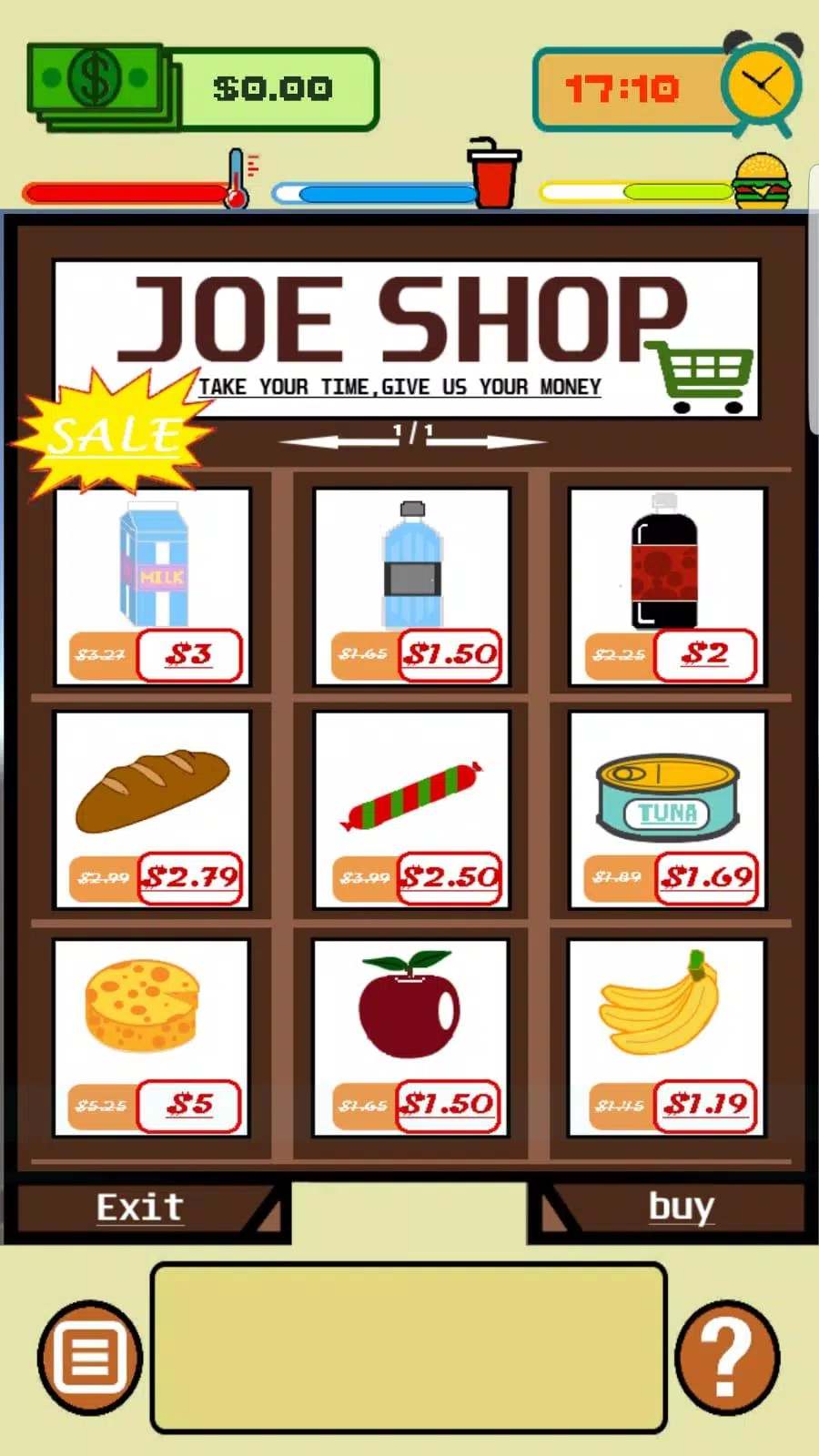Exit Joe Shop
This screenshot has height=1456, width=819.
point(141,1208)
